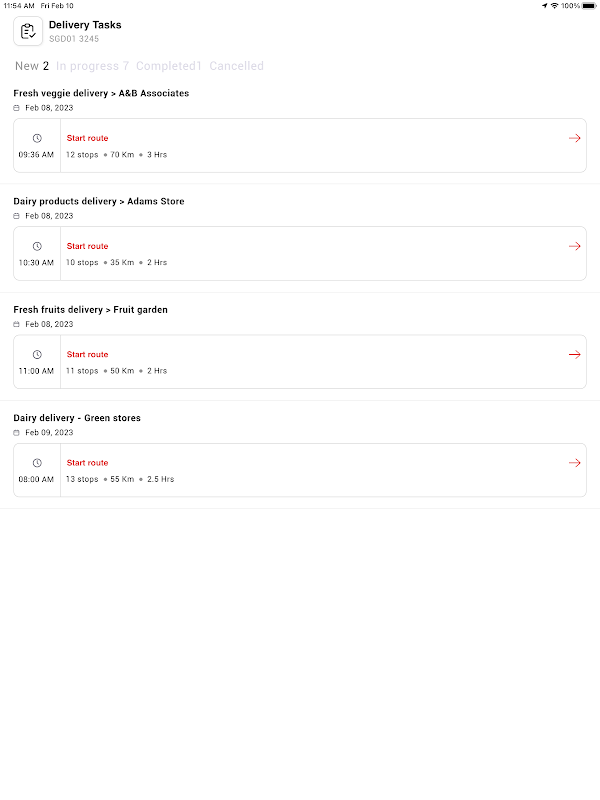600x800 pixels.
Task: Tap the arrow on the 11:00 AM route
Action: (574, 355)
